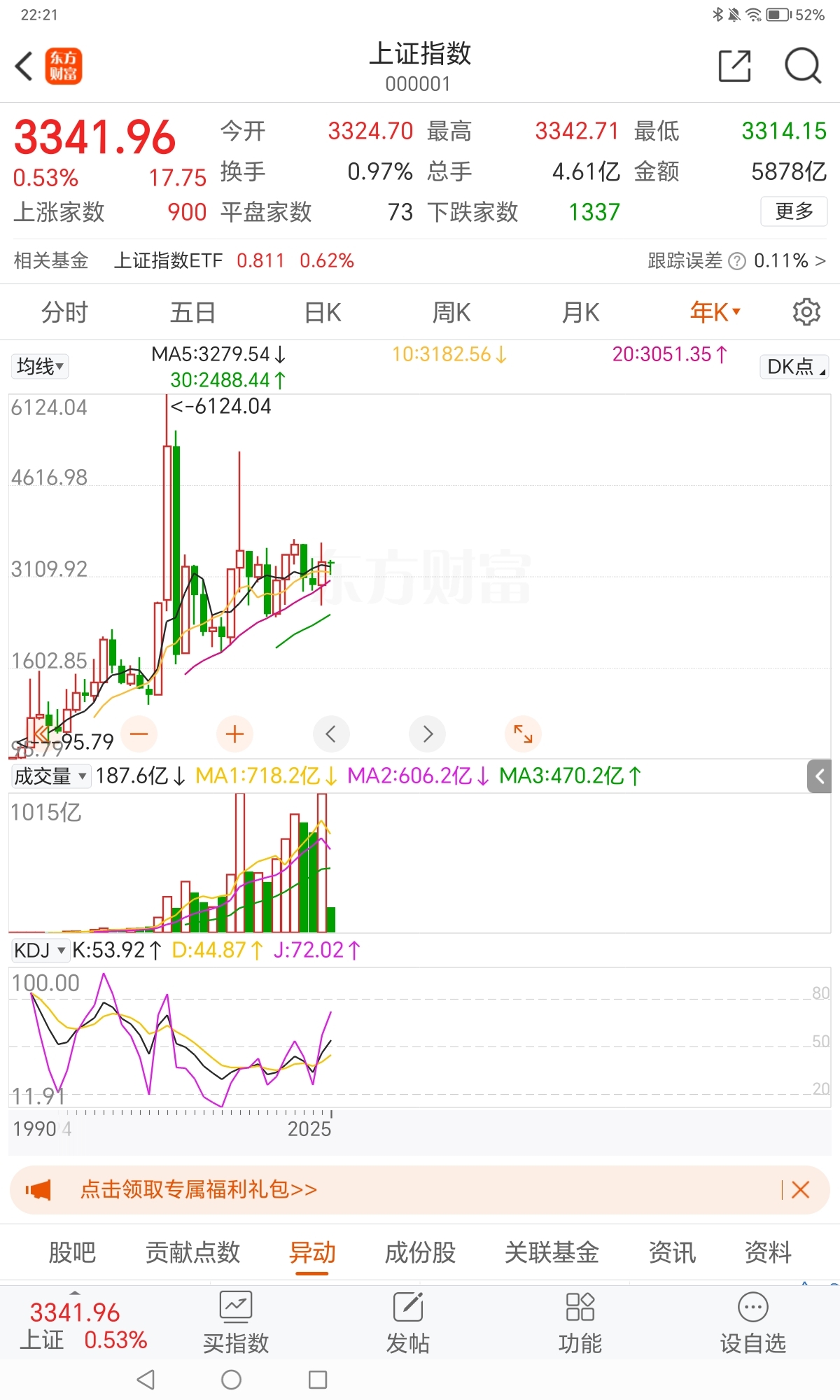
Task: Expand chart to fullscreen with the resize icon
Action: tap(523, 734)
